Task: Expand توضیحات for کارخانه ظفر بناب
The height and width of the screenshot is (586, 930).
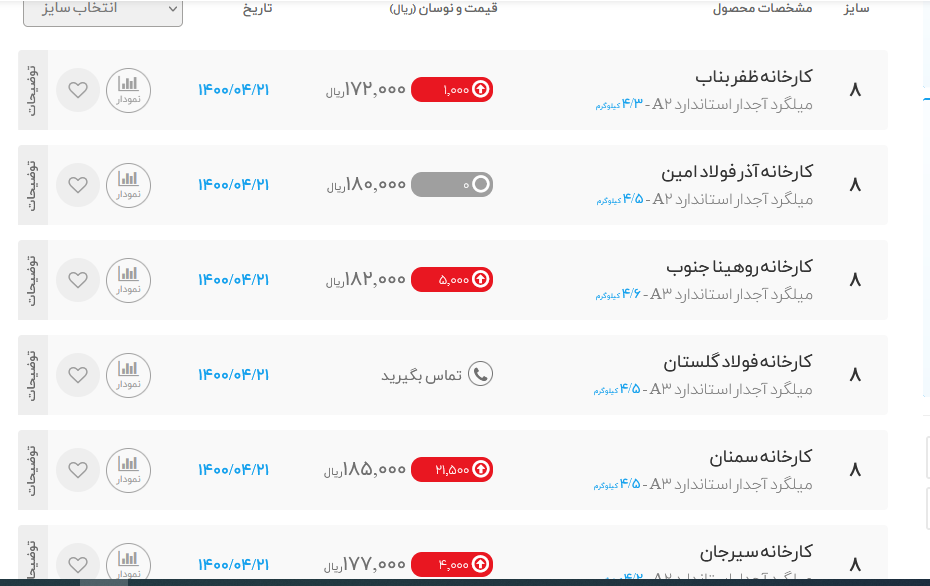Action: (31, 90)
